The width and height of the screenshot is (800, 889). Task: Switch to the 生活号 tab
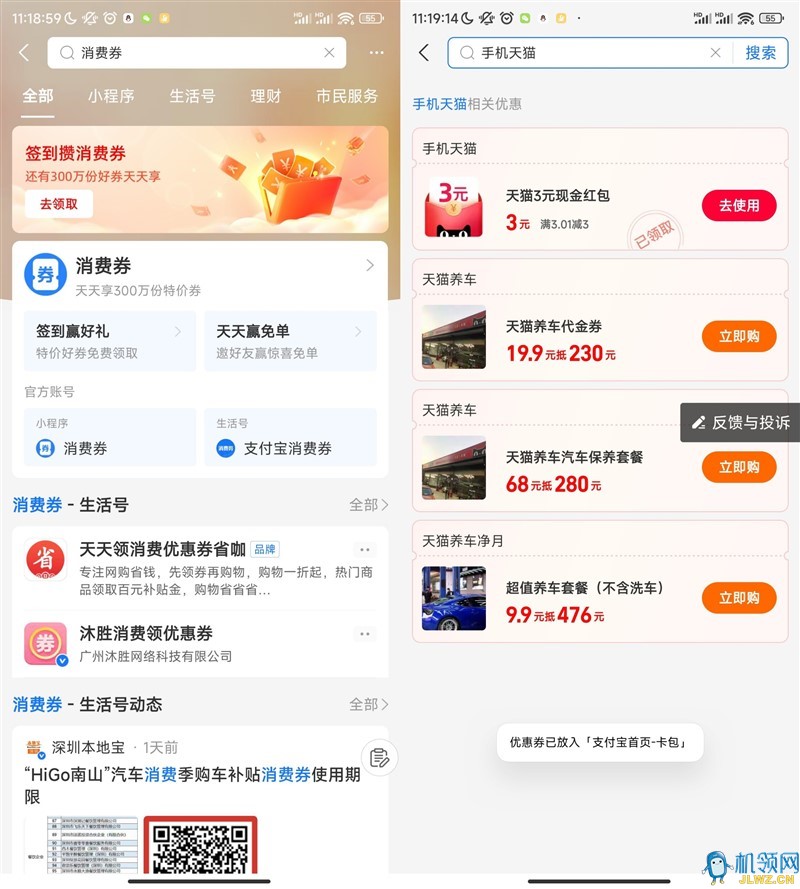(192, 97)
